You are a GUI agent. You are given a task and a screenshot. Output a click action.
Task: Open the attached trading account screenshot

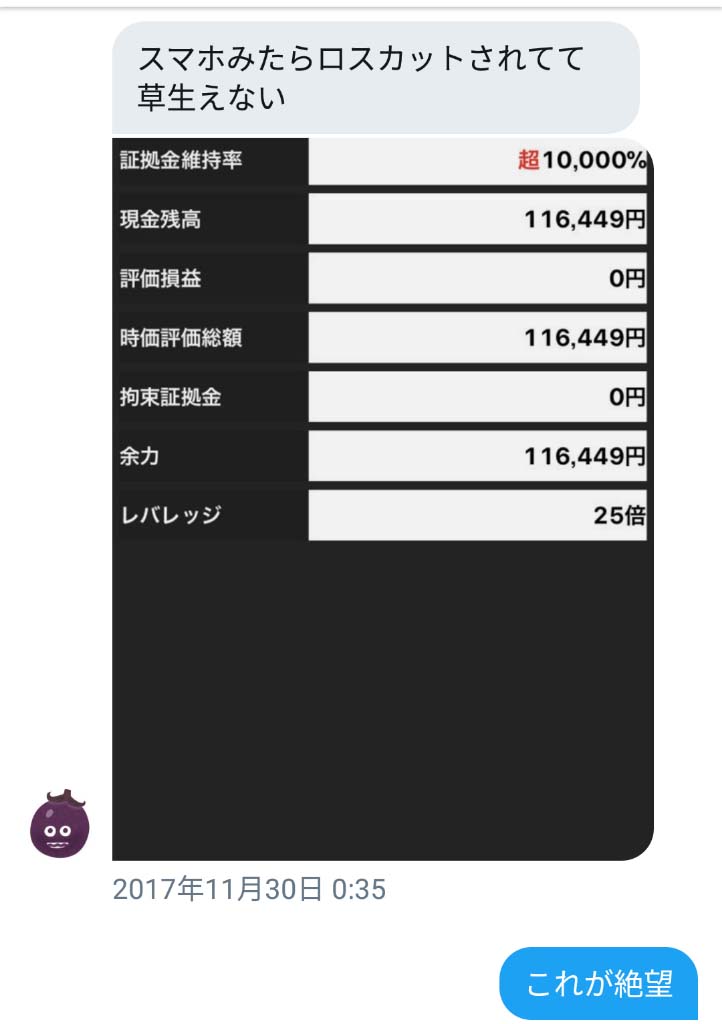pyautogui.click(x=382, y=498)
